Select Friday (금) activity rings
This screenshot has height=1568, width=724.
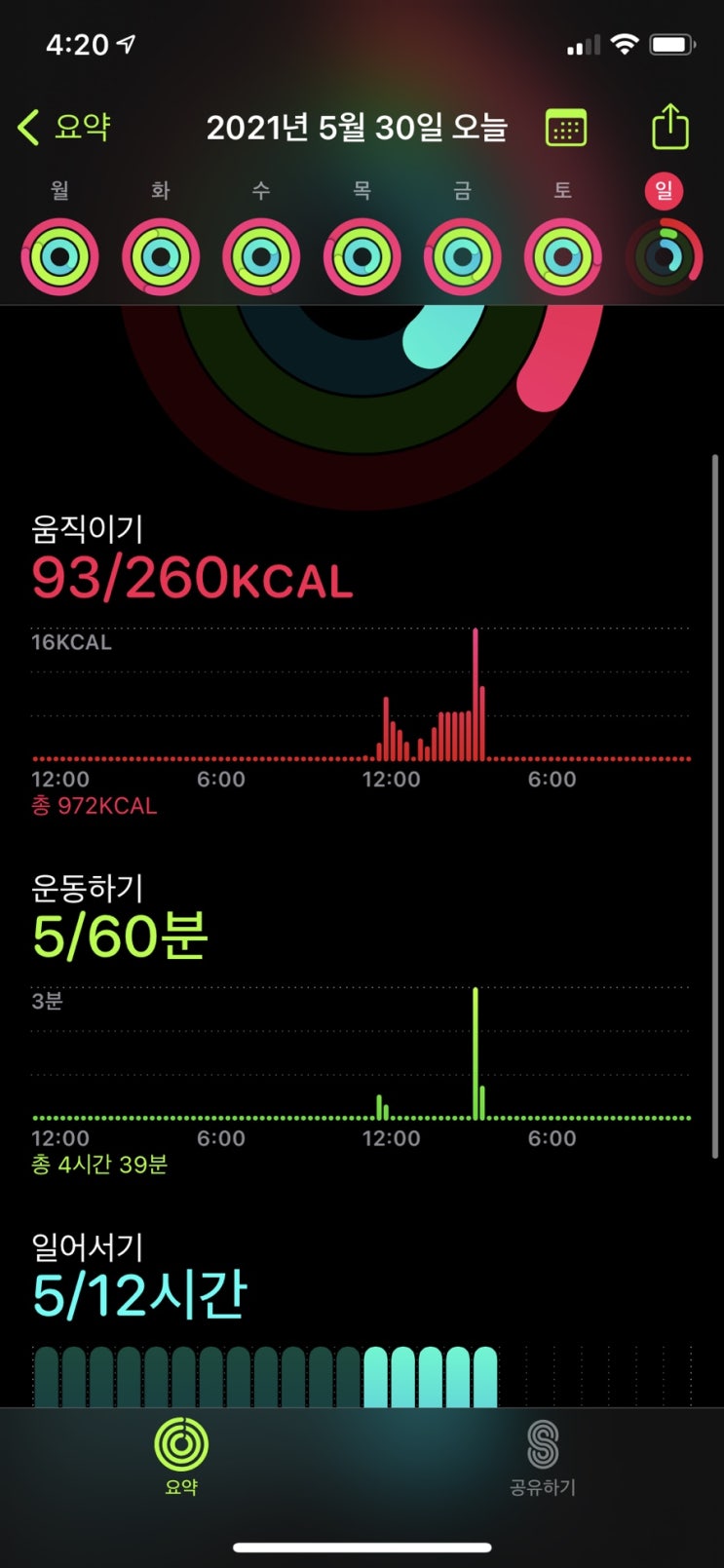(x=462, y=256)
